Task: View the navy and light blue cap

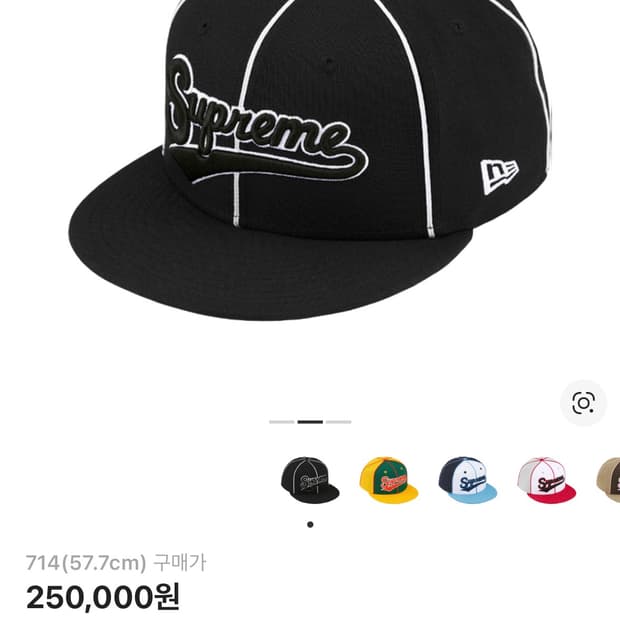Action: pos(468,481)
